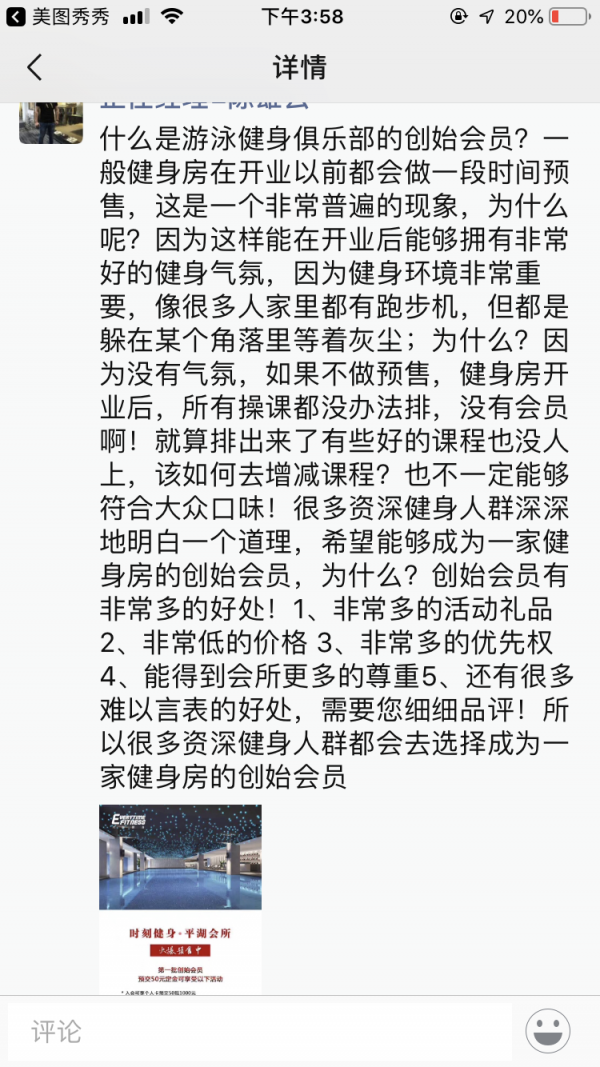Go back from the 详情 page
This screenshot has width=600, height=1067.
[x=35, y=68]
